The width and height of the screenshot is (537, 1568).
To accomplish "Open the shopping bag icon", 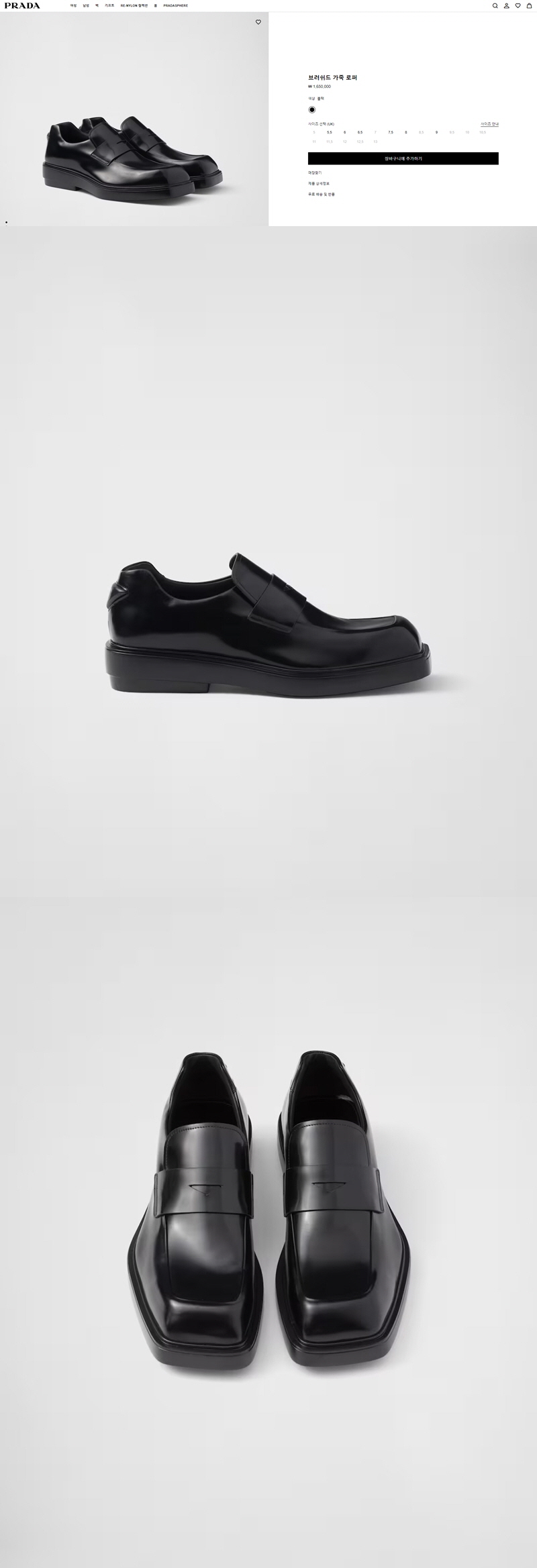I will coord(529,5).
